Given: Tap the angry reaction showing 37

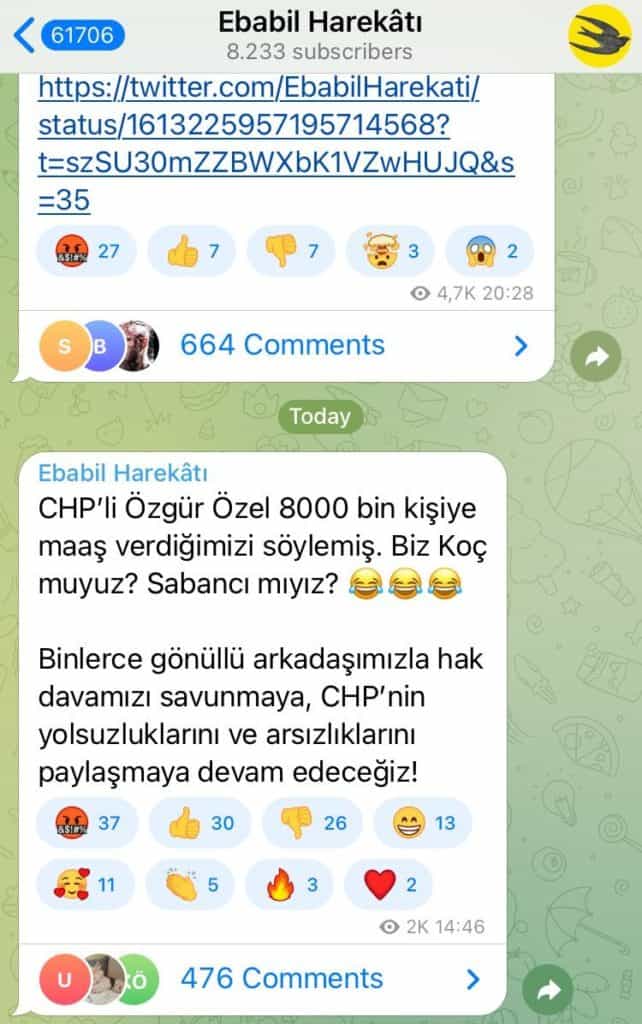Looking at the screenshot, I should (86, 823).
